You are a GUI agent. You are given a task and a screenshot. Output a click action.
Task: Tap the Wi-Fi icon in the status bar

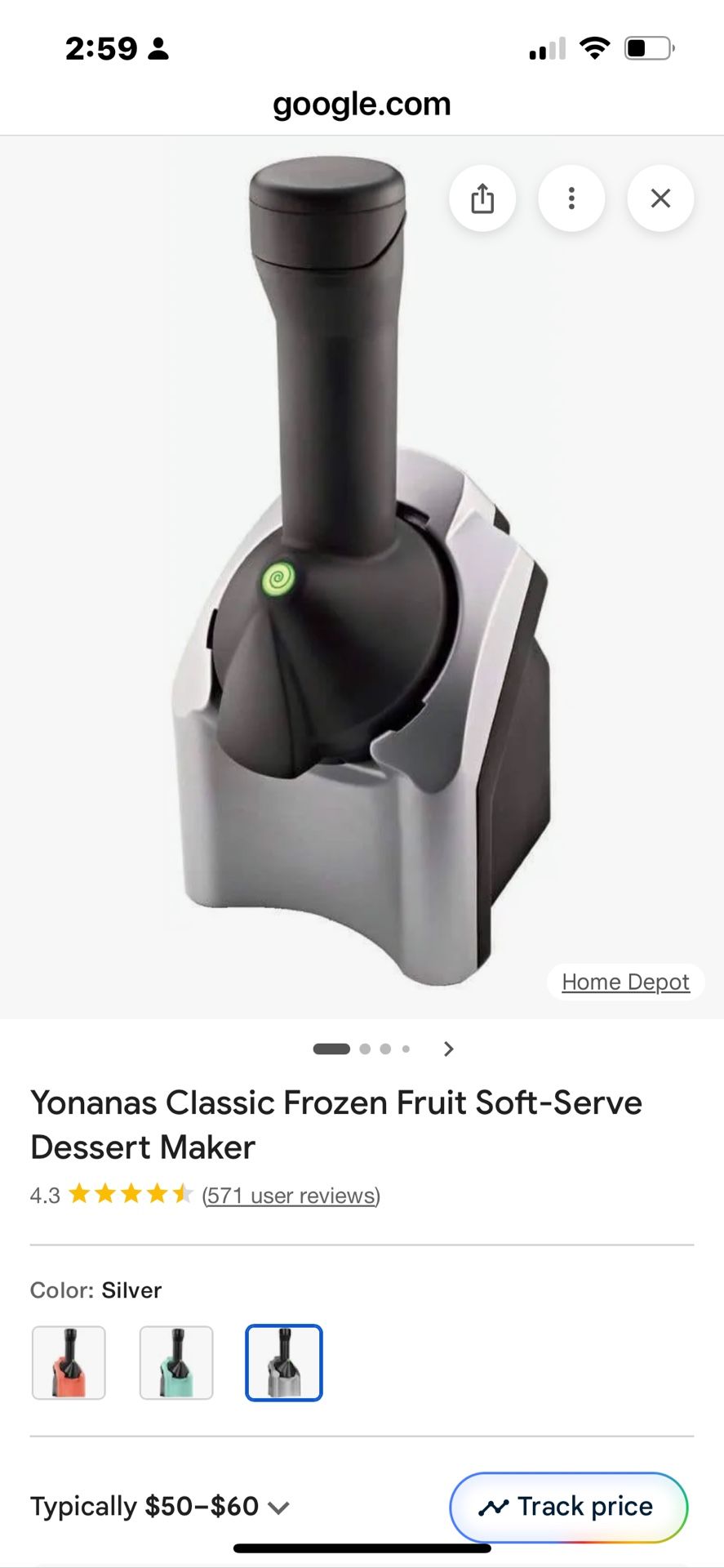[x=596, y=48]
